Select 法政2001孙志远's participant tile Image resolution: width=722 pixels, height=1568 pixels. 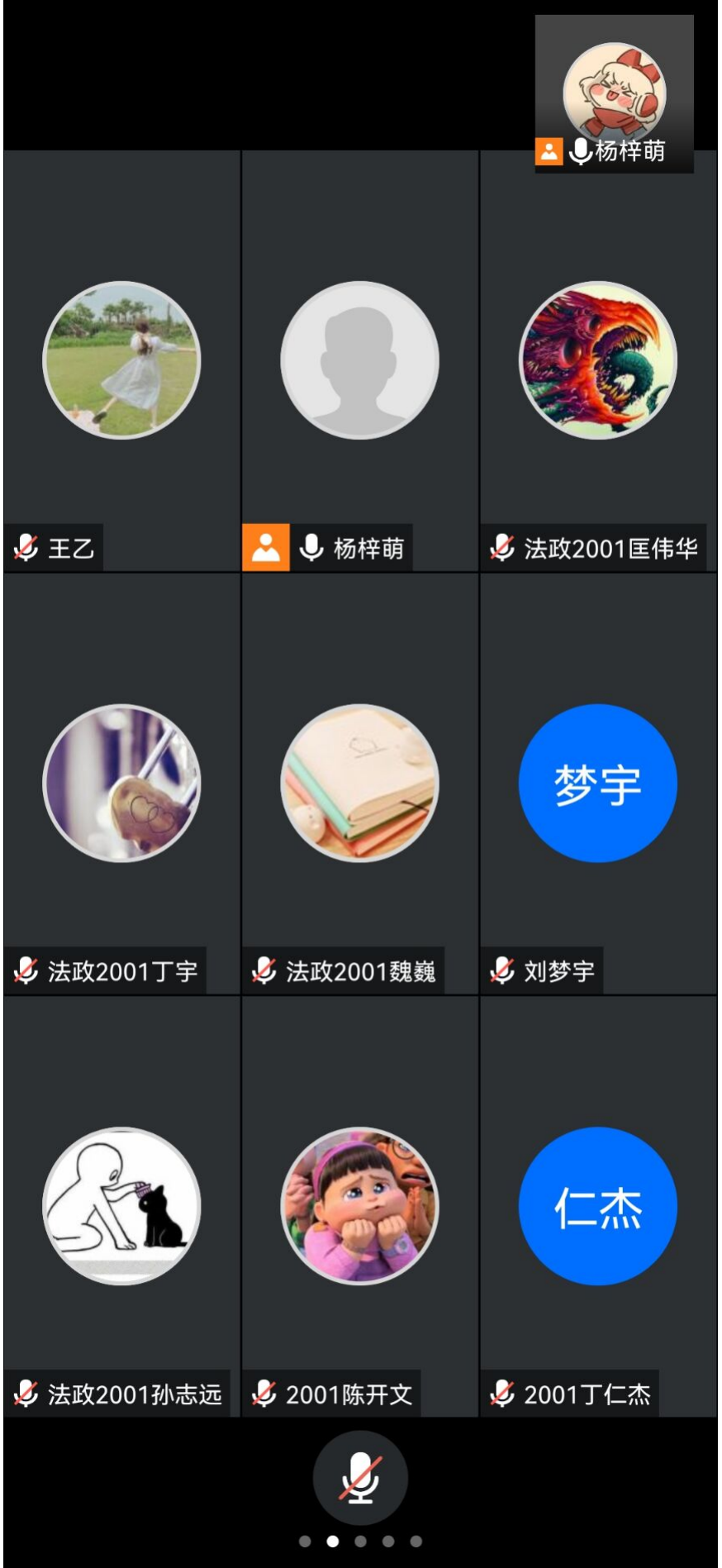(x=121, y=1206)
